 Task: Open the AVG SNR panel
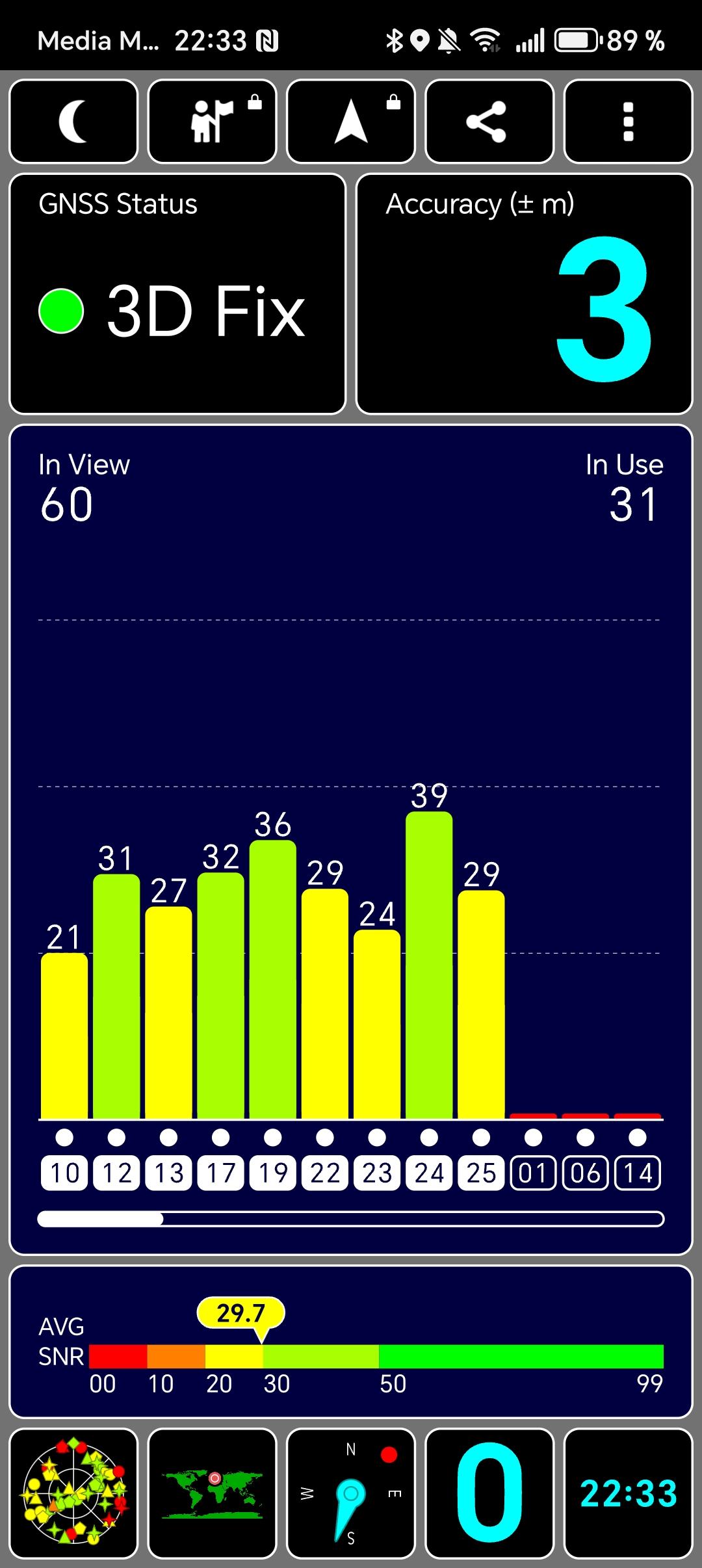[351, 1341]
